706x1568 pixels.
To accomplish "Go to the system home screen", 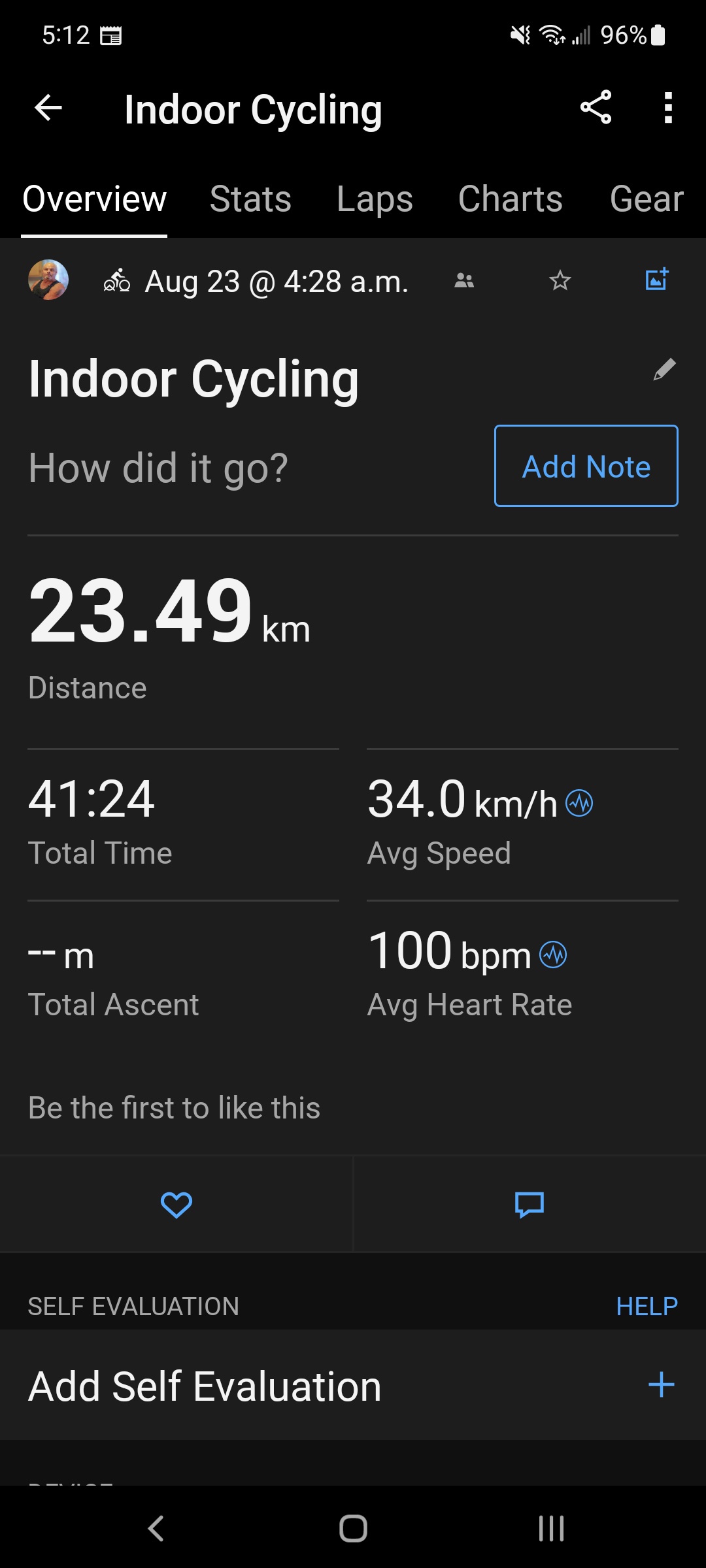I will (353, 1529).
